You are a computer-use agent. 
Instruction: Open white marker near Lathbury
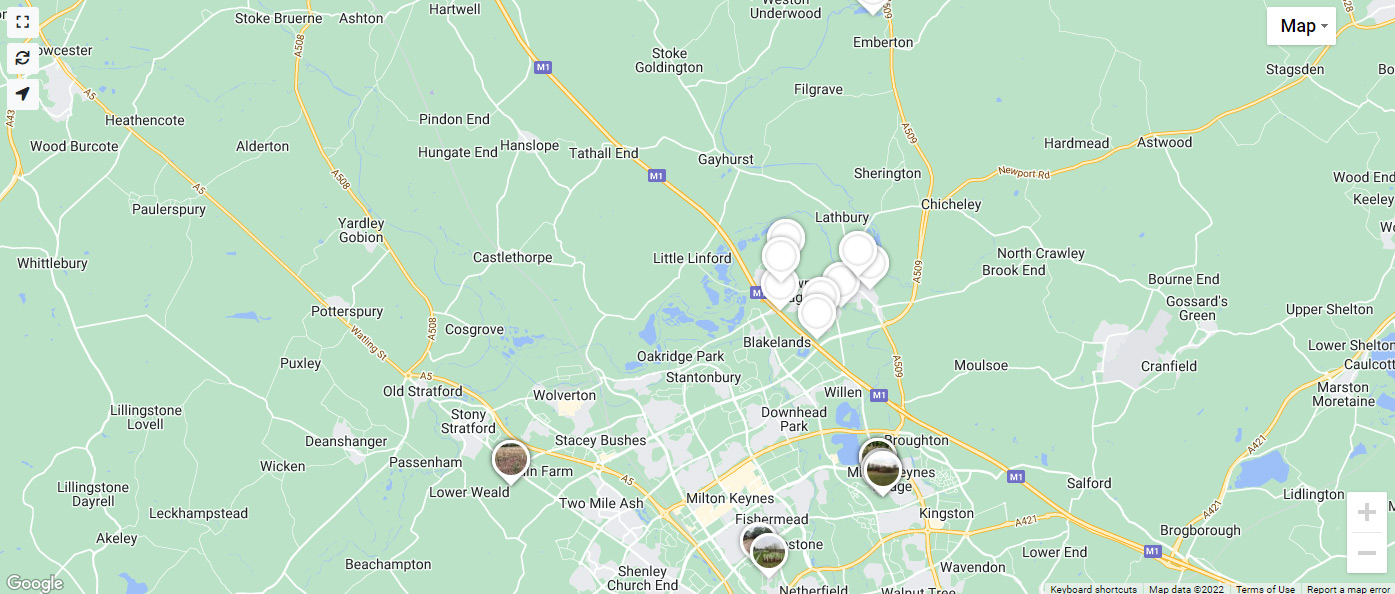click(x=858, y=251)
